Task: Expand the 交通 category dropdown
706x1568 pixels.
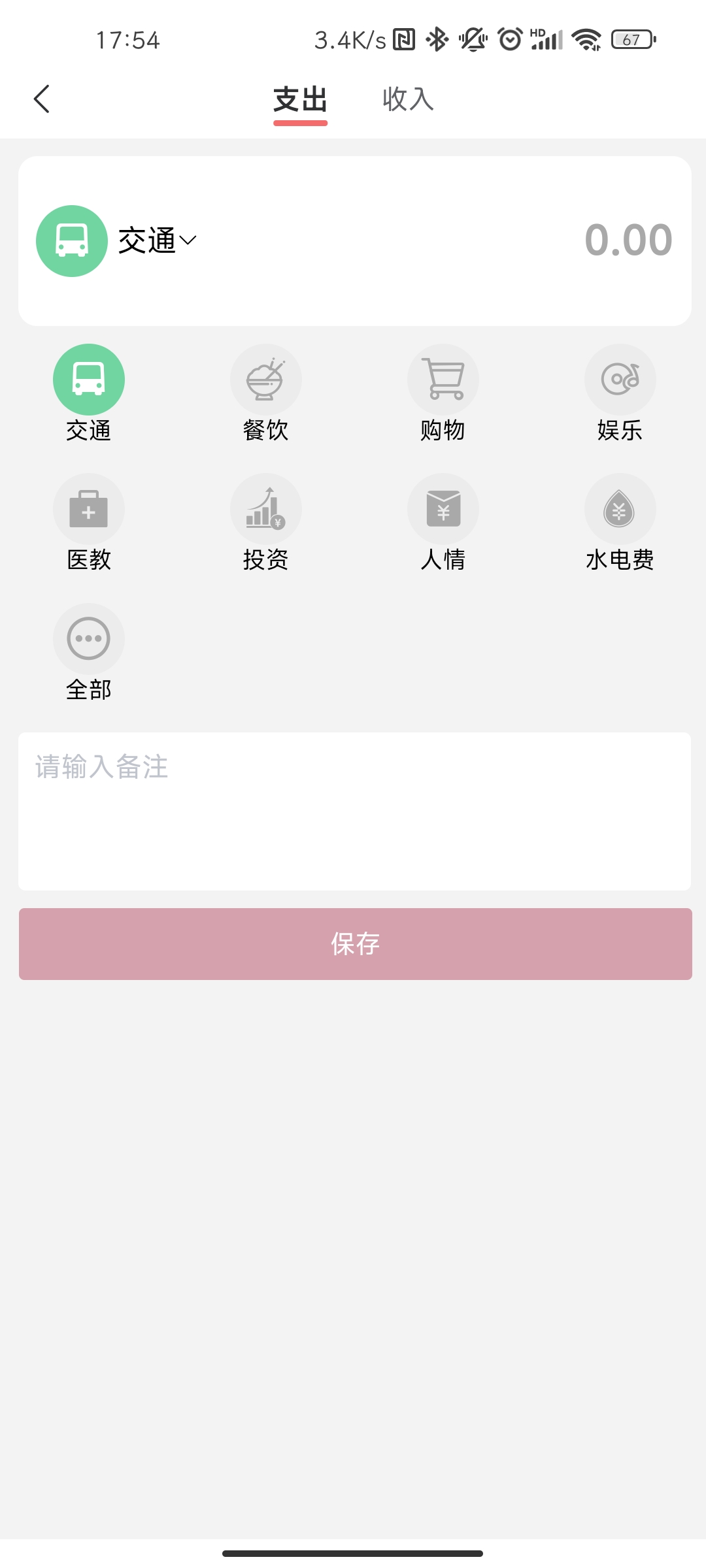Action: point(157,240)
